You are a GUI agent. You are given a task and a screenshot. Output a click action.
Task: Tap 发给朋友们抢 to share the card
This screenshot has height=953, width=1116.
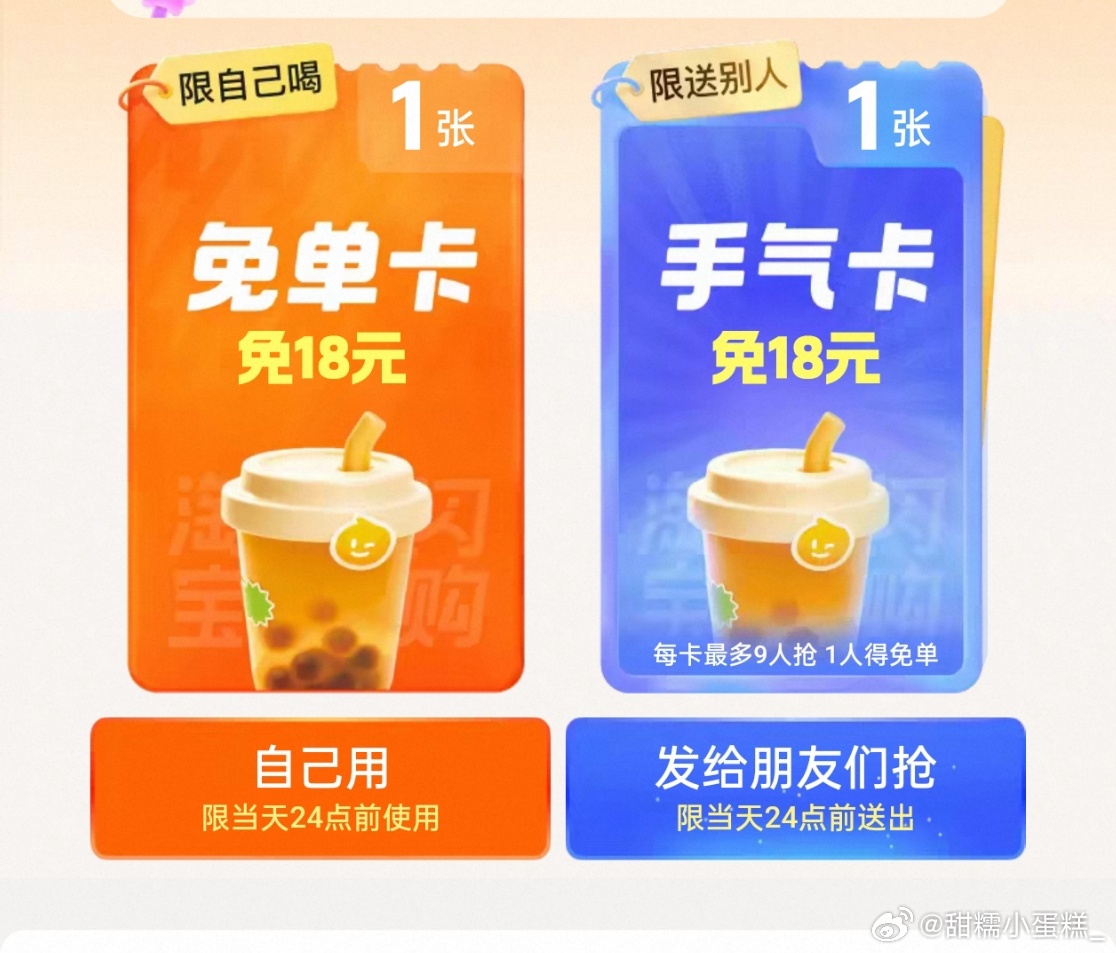(x=795, y=788)
